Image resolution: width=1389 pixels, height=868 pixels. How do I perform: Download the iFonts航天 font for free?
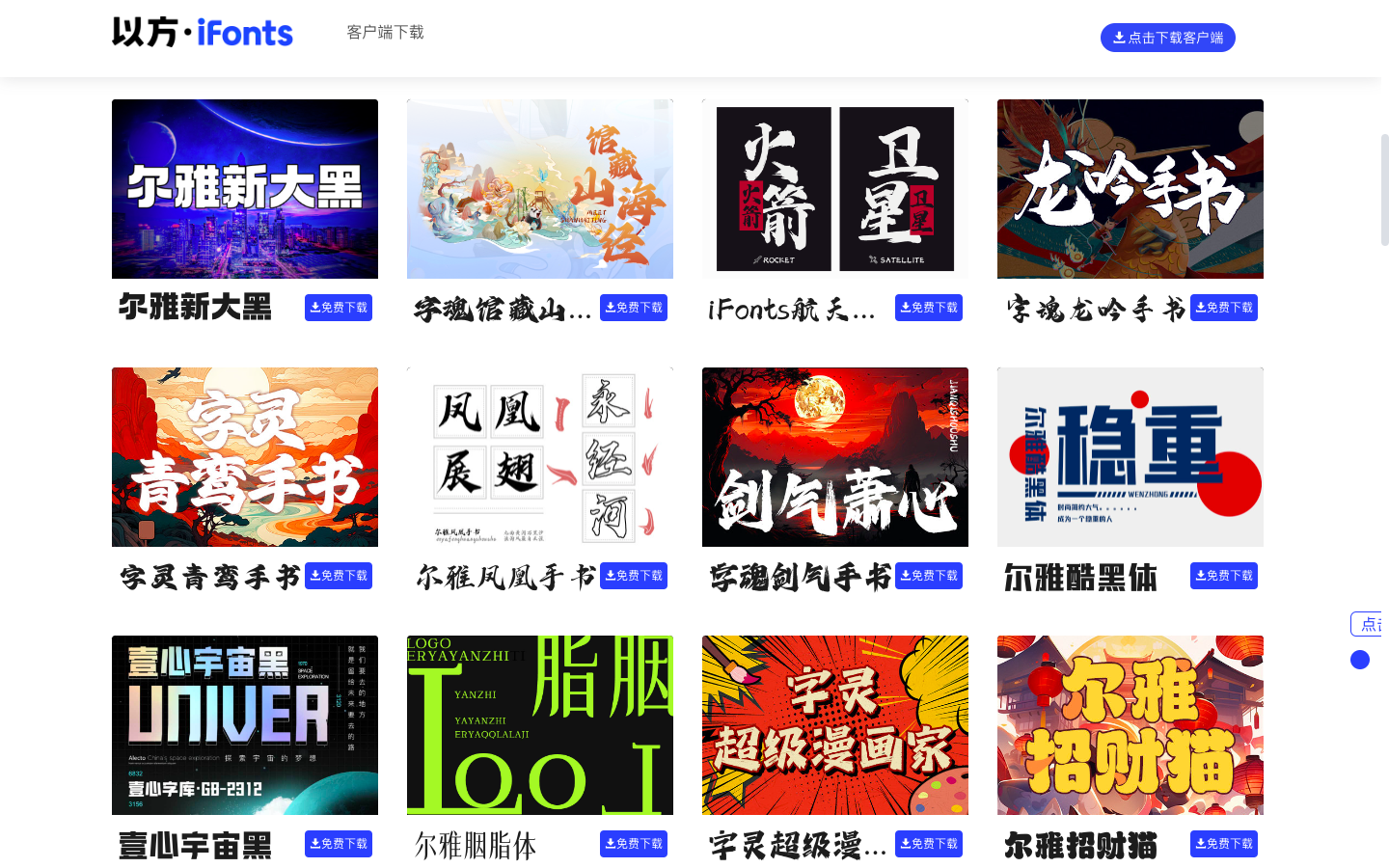click(x=929, y=308)
